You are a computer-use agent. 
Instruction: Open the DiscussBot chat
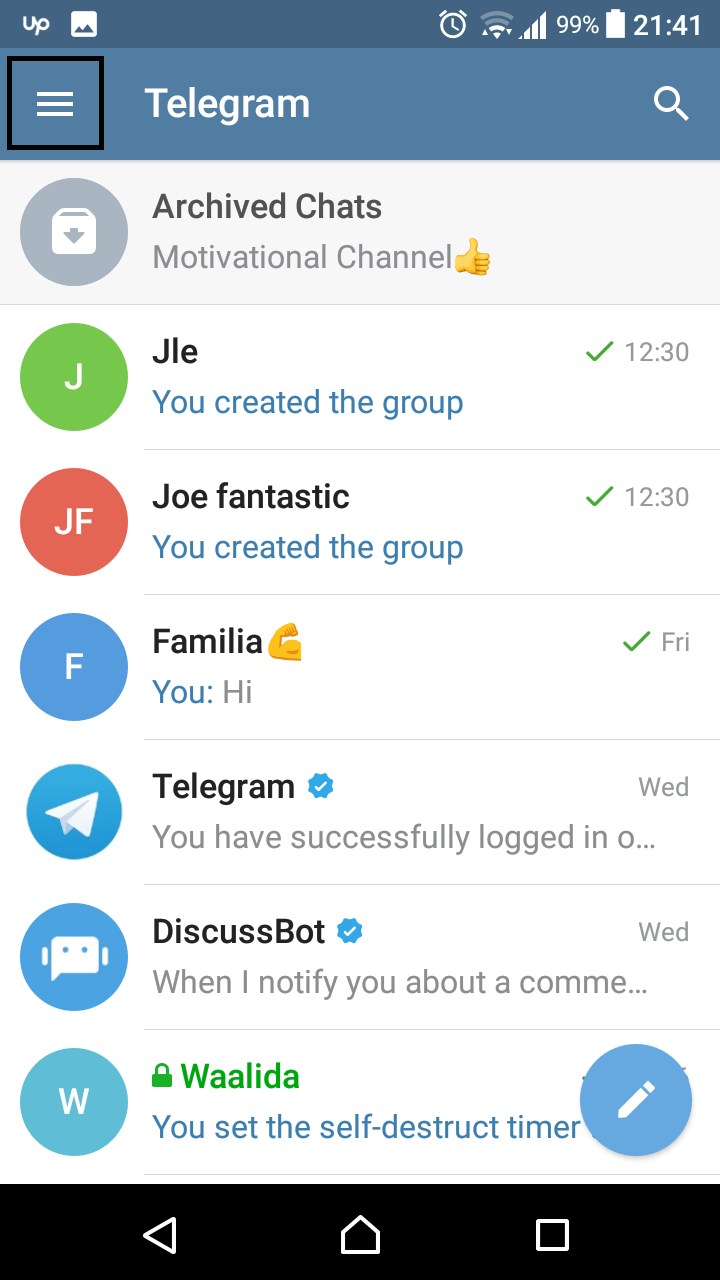(360, 957)
